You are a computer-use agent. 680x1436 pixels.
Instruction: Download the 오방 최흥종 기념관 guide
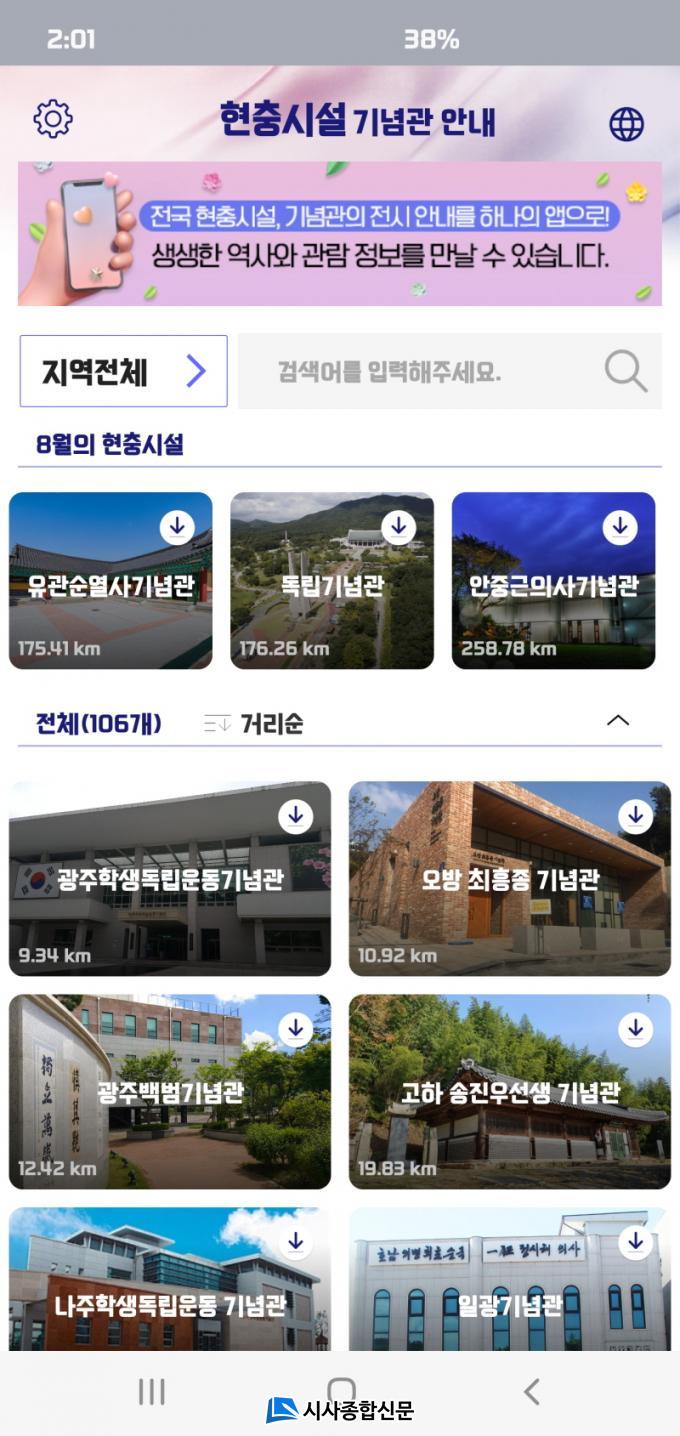[x=635, y=816]
